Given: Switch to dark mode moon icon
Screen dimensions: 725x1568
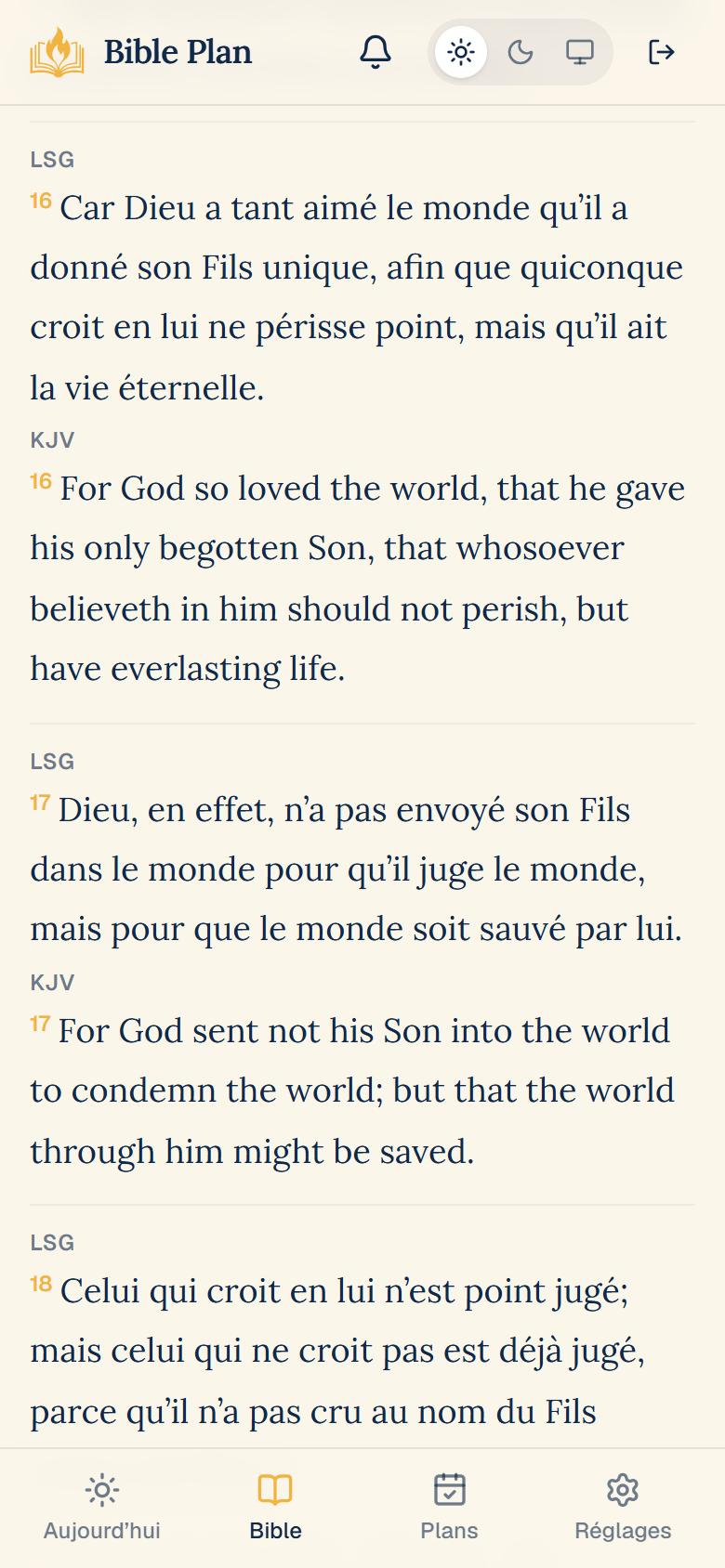Looking at the screenshot, I should [521, 52].
